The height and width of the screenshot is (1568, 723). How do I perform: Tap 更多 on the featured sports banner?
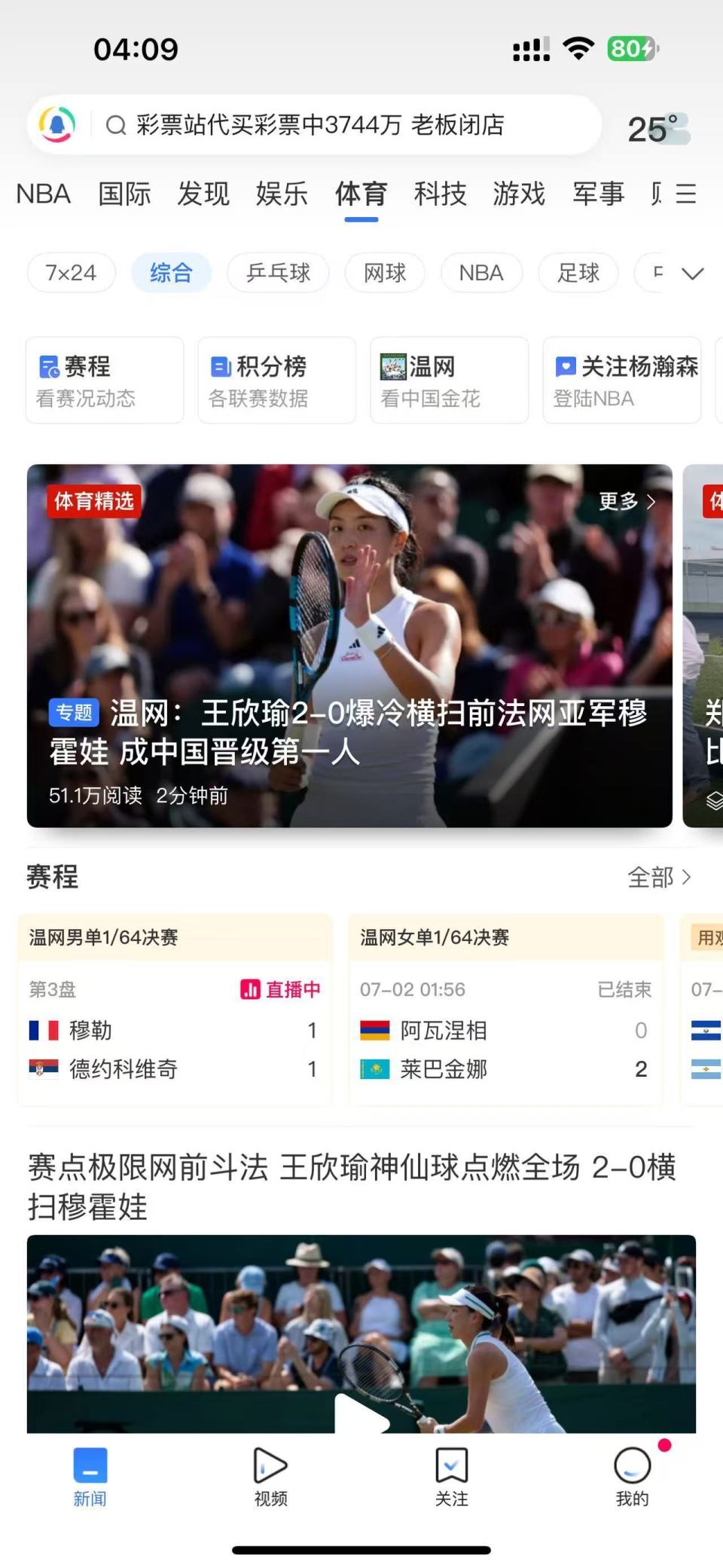click(627, 501)
